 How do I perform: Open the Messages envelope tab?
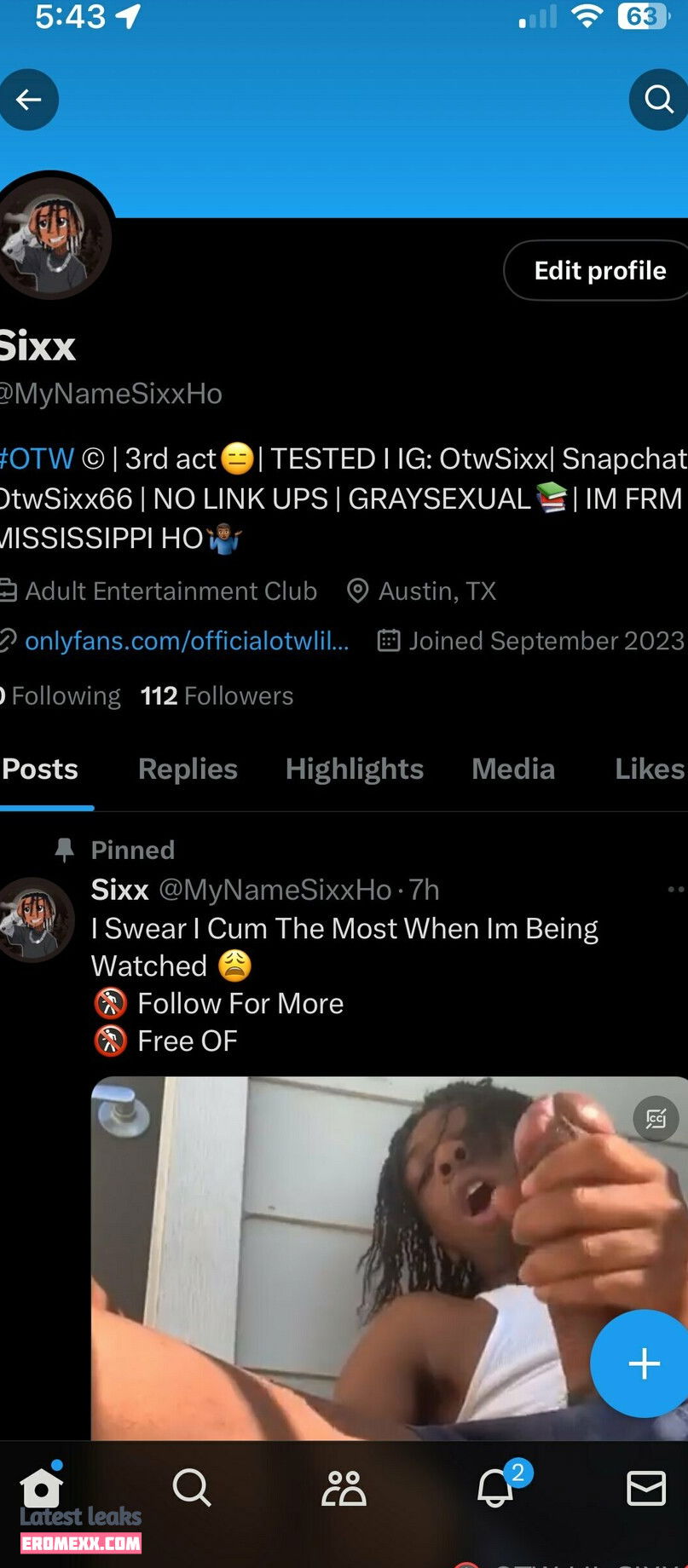(646, 1489)
